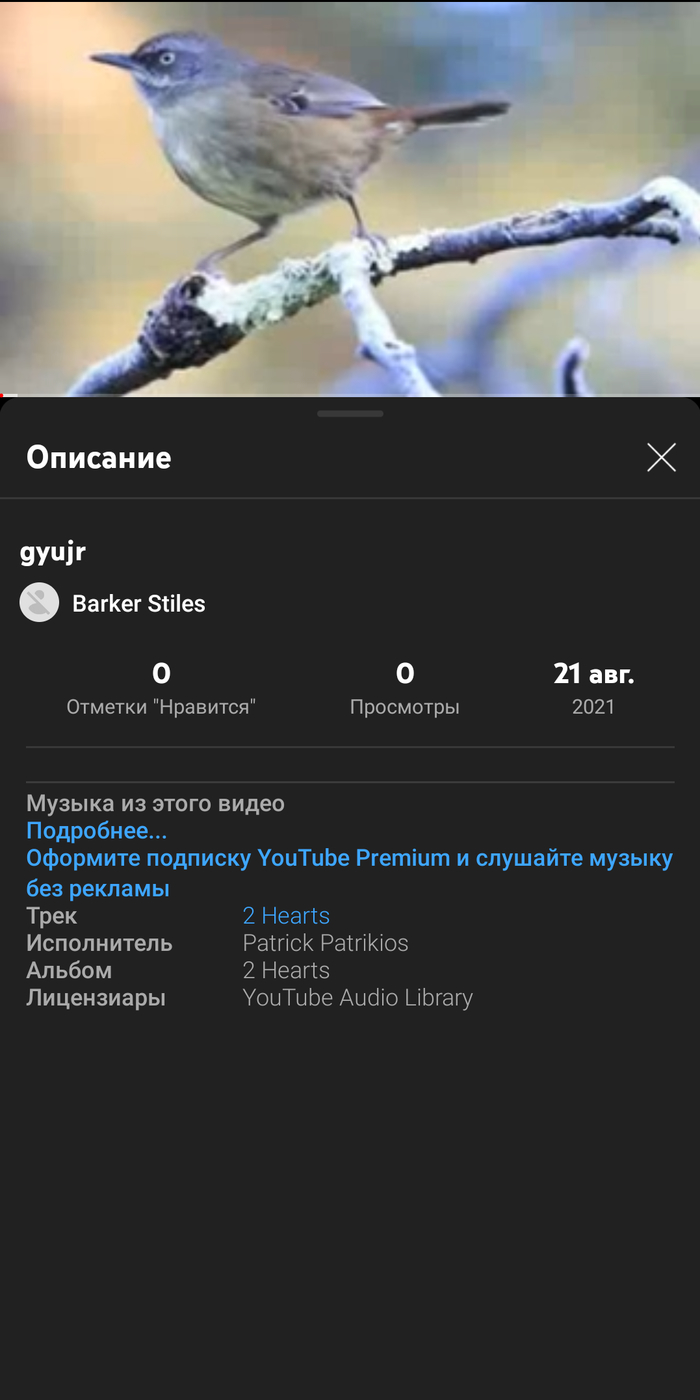Open the YouTube Premium subscription offer

(x=348, y=873)
